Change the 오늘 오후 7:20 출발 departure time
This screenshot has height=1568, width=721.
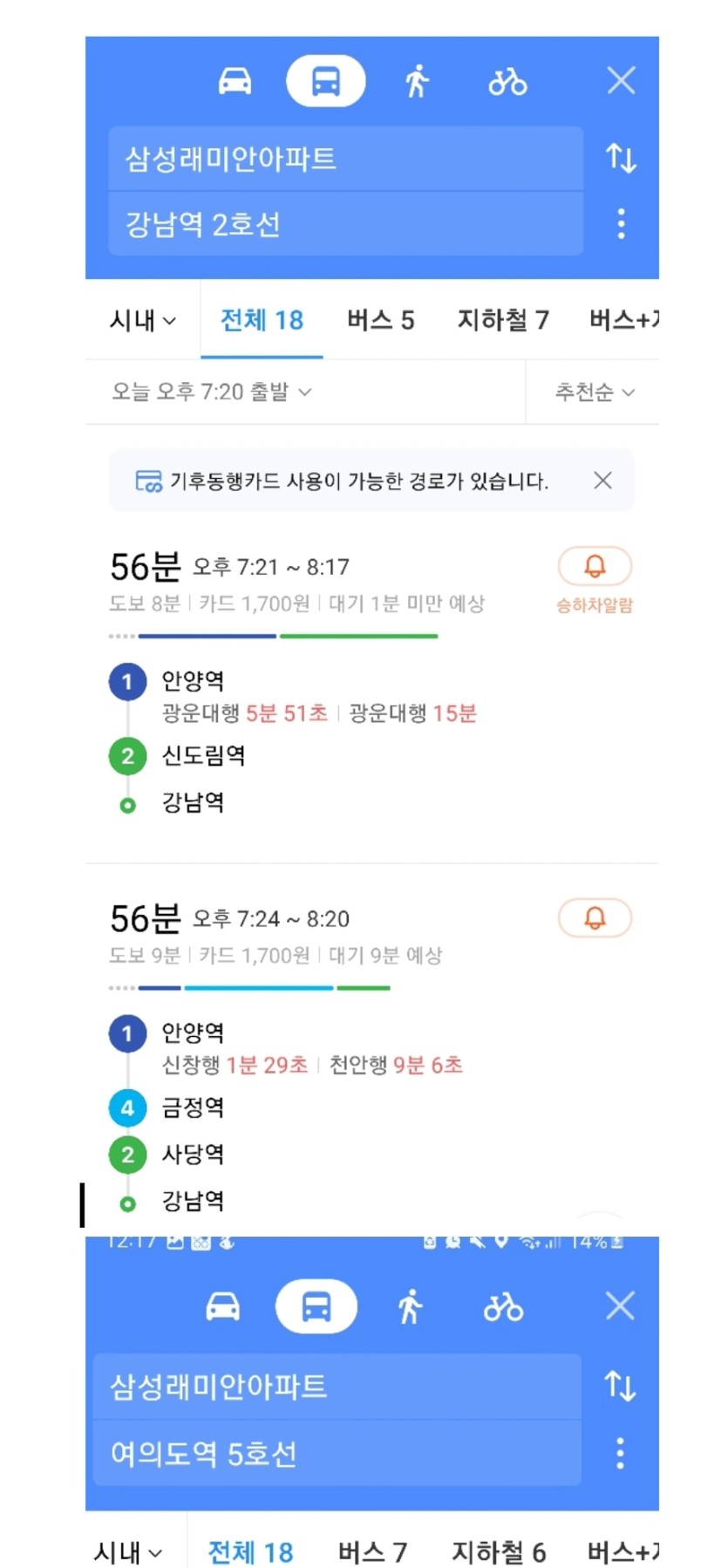211,392
